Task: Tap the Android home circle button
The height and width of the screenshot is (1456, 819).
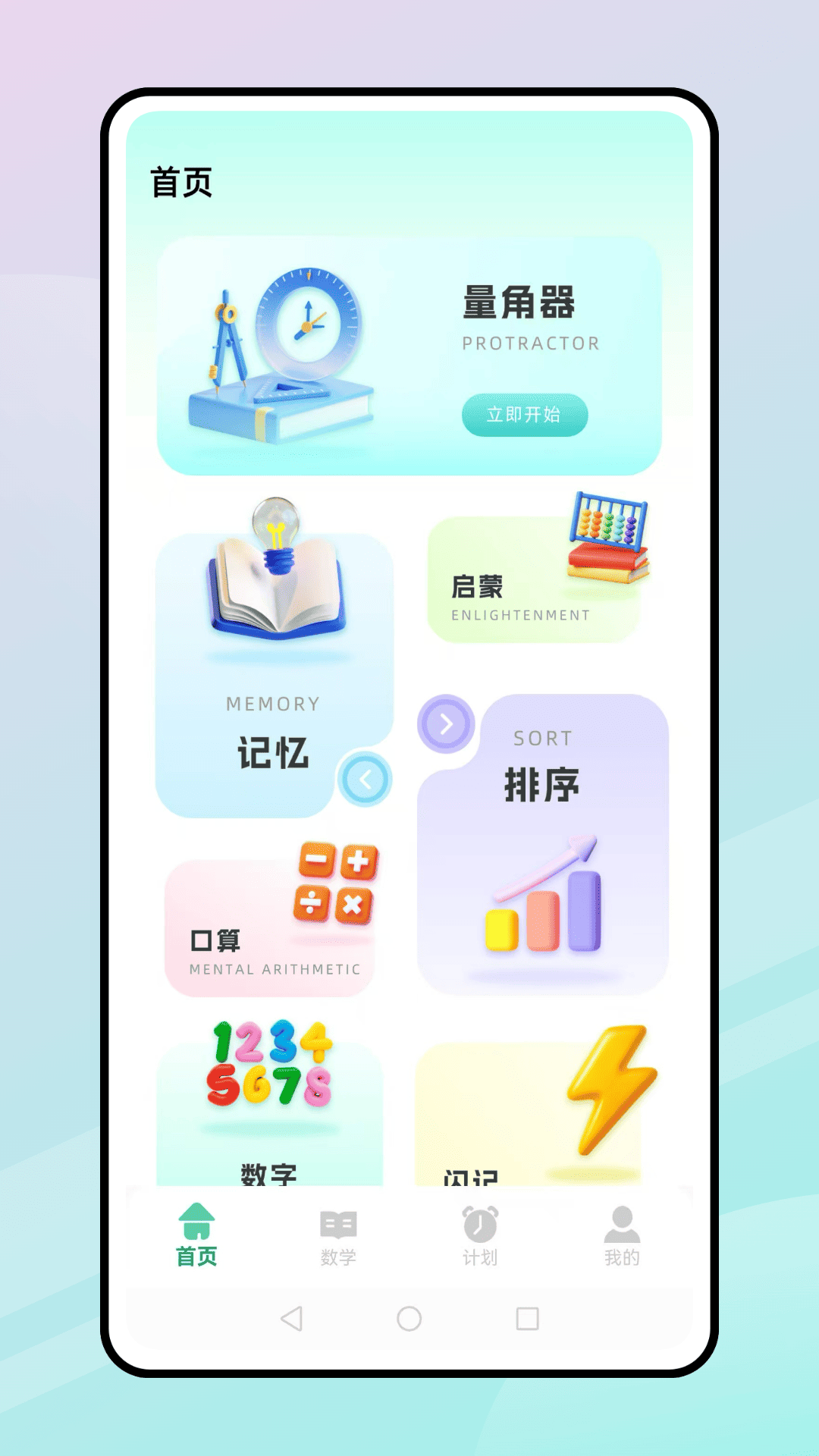Action: click(409, 1319)
